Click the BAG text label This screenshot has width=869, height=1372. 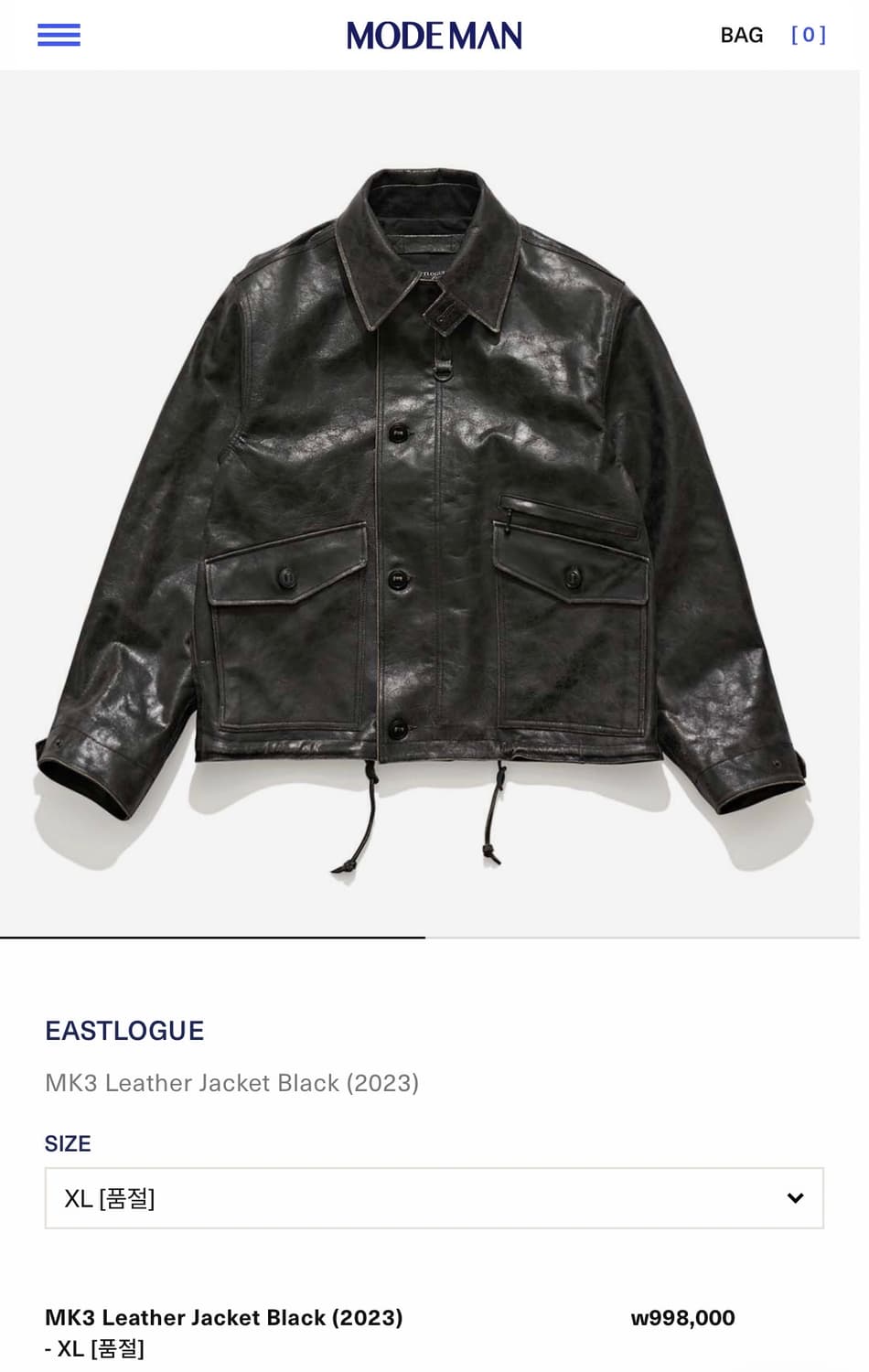pyautogui.click(x=741, y=35)
